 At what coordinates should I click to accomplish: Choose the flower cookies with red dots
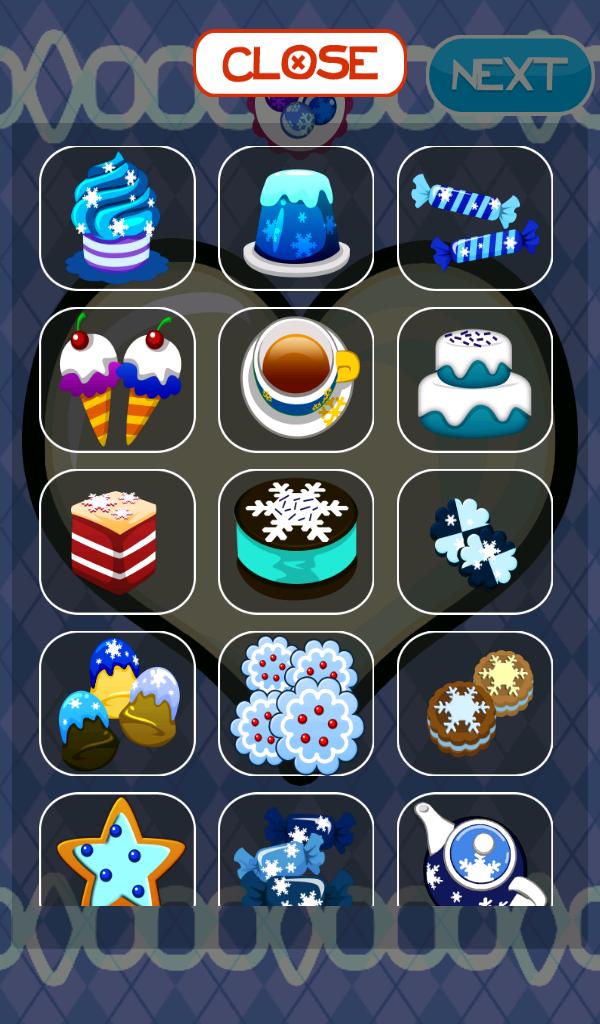coord(296,703)
